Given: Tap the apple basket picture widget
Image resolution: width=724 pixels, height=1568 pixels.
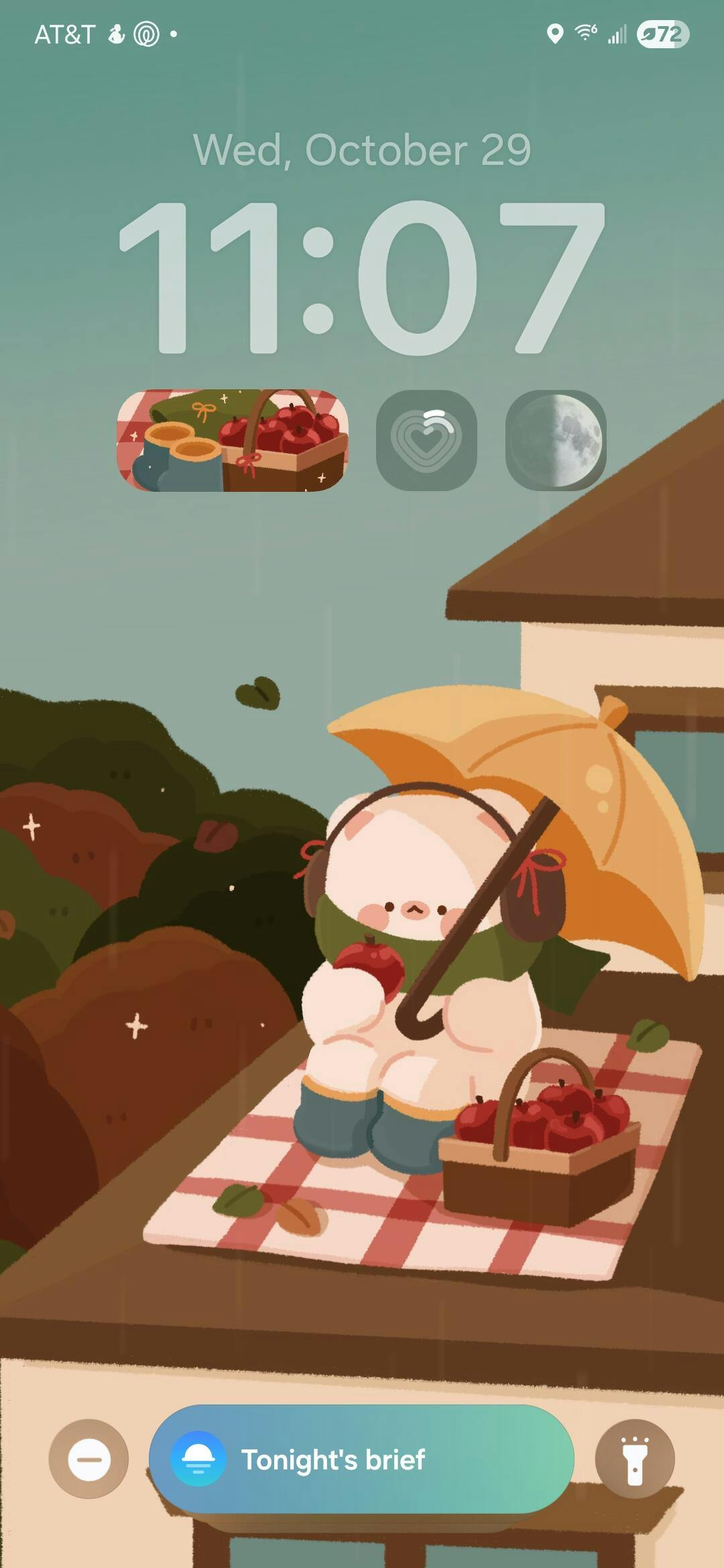Looking at the screenshot, I should tap(233, 440).
